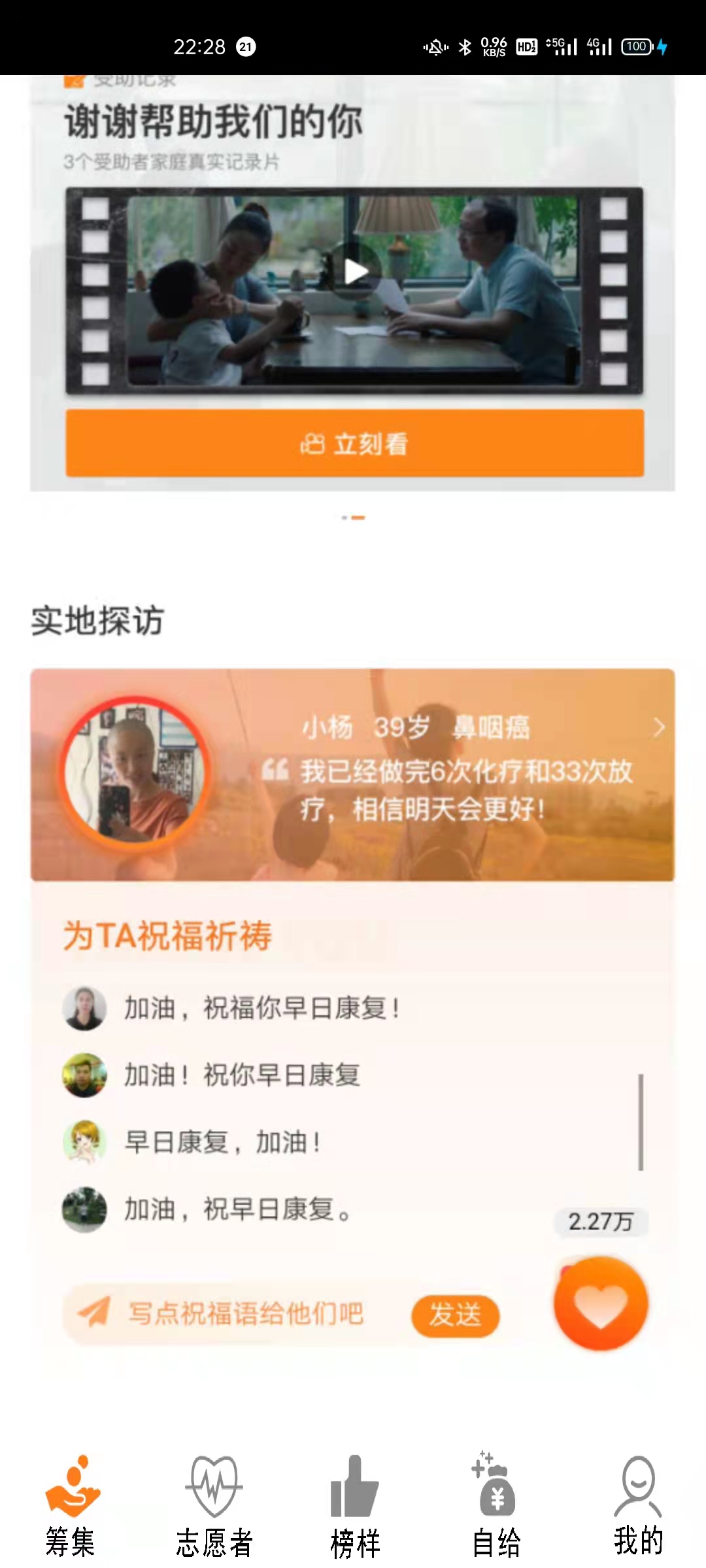This screenshot has width=706, height=1568.
Task: Open 小杨's 鼻咽癌 visit story card
Action: 352,775
